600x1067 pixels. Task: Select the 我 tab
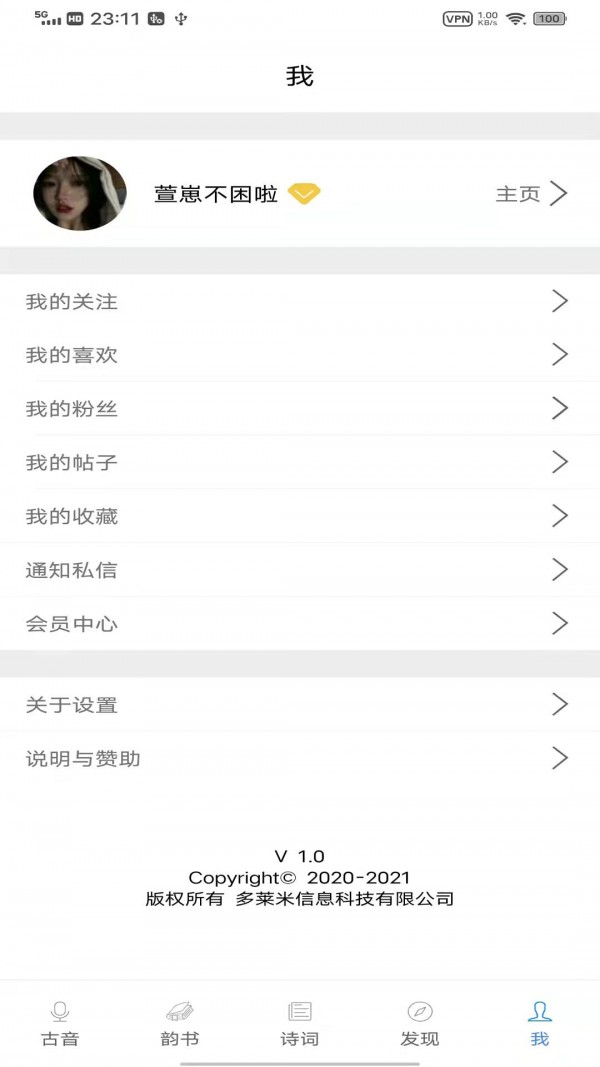tap(540, 1023)
